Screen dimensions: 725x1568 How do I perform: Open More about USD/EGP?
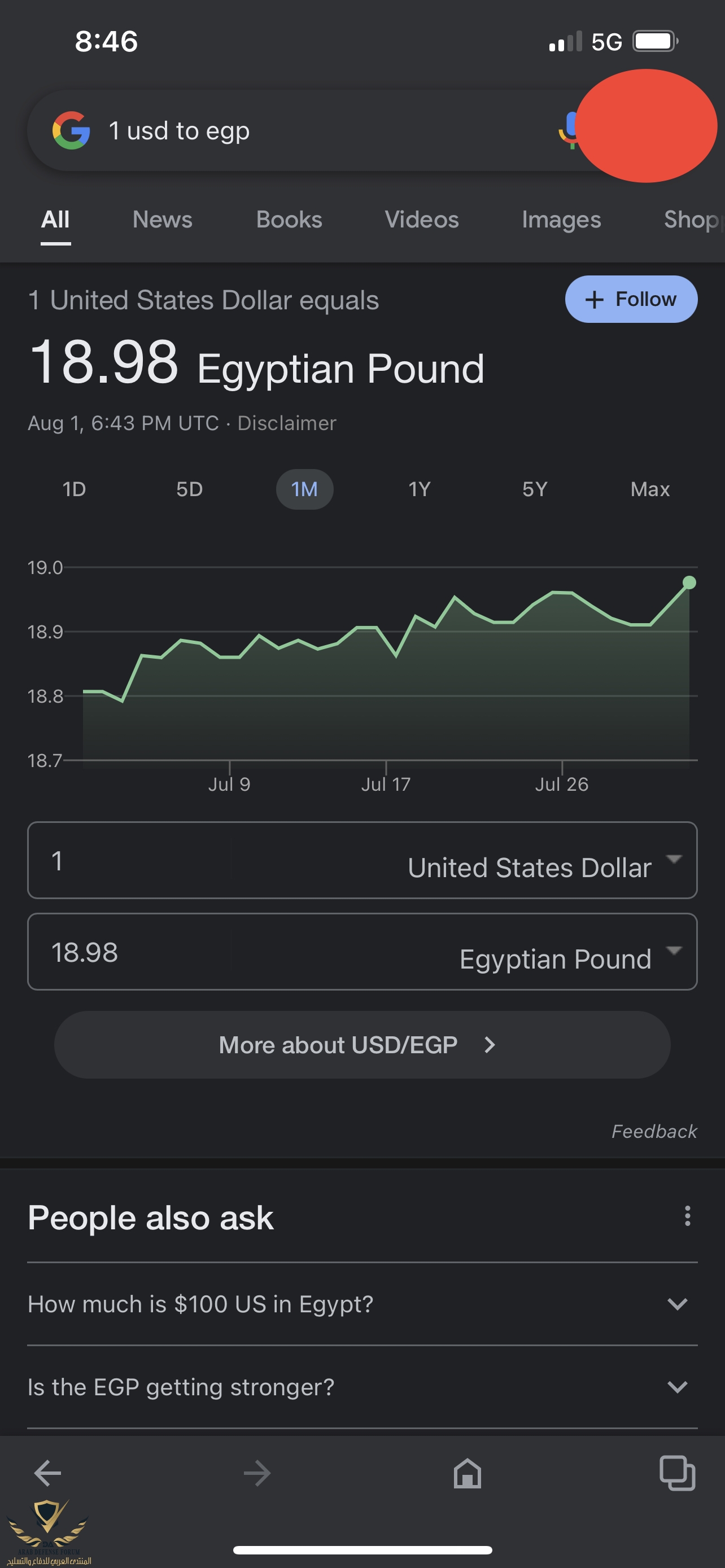[x=362, y=1045]
